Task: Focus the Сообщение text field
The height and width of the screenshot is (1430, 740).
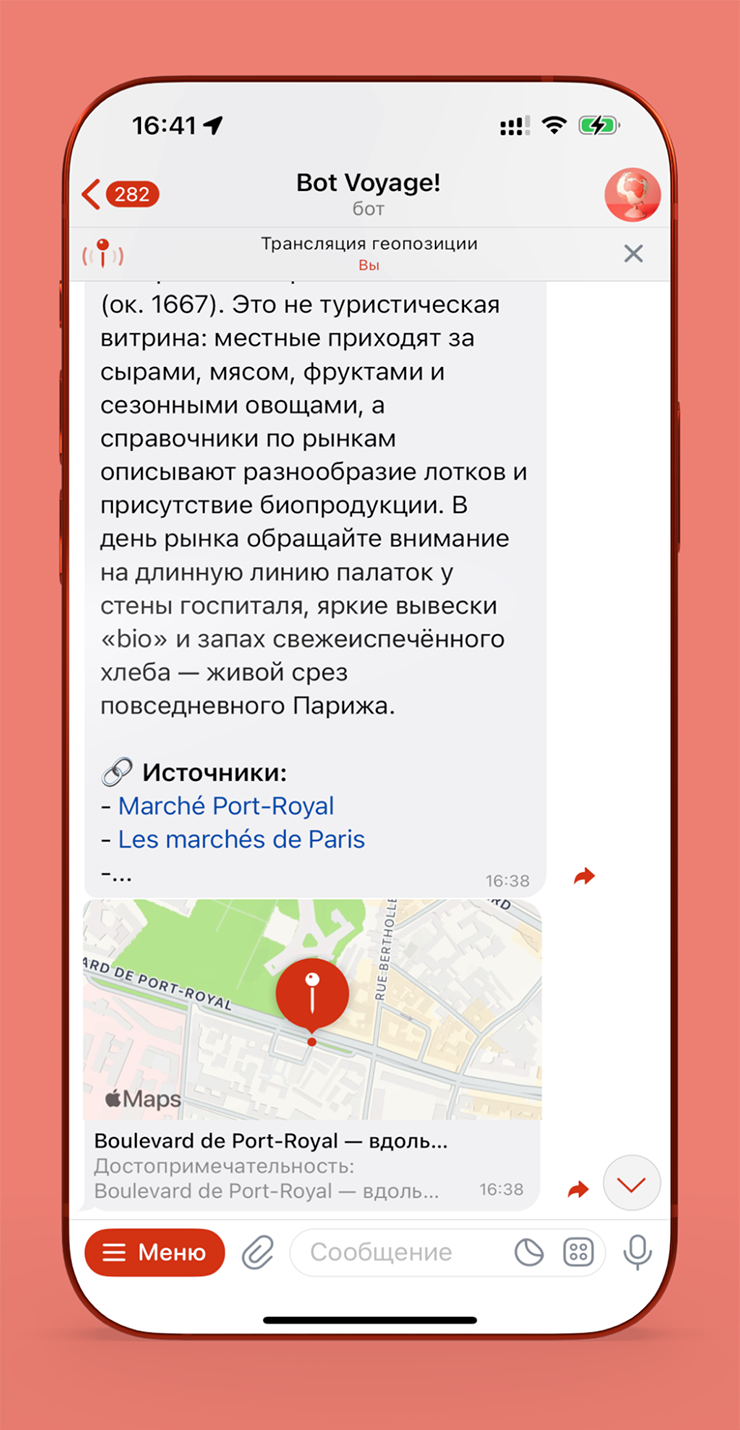Action: (x=400, y=1252)
